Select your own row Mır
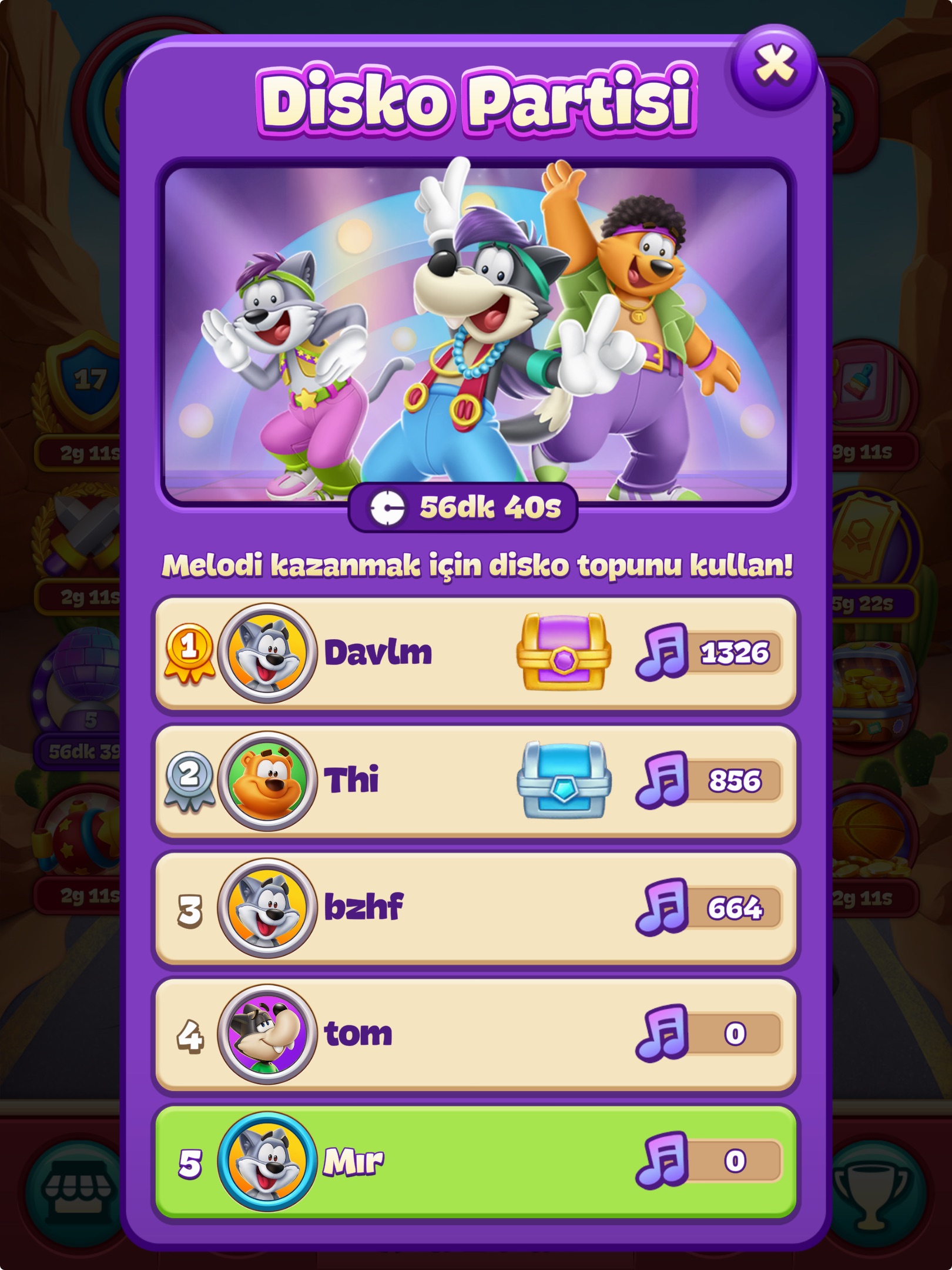Image resolution: width=952 pixels, height=1270 pixels. pyautogui.click(x=475, y=1162)
